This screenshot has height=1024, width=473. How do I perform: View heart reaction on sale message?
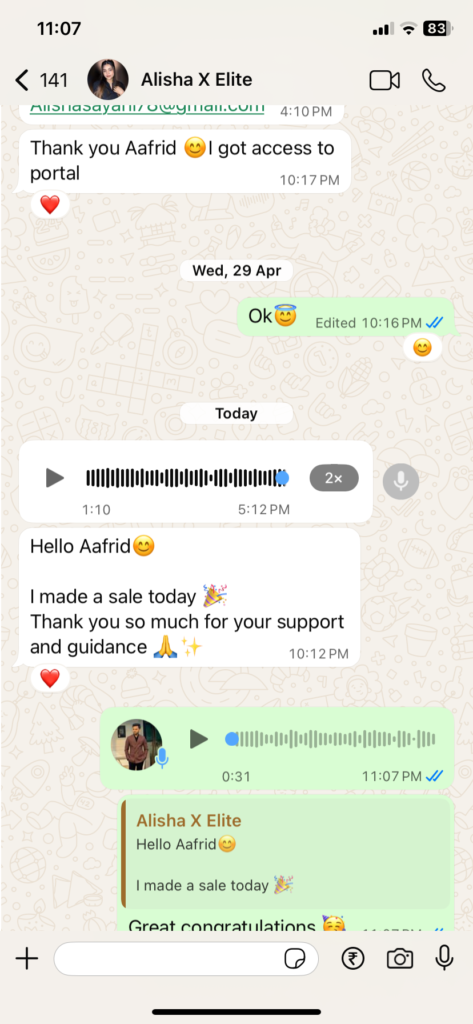[x=50, y=679]
